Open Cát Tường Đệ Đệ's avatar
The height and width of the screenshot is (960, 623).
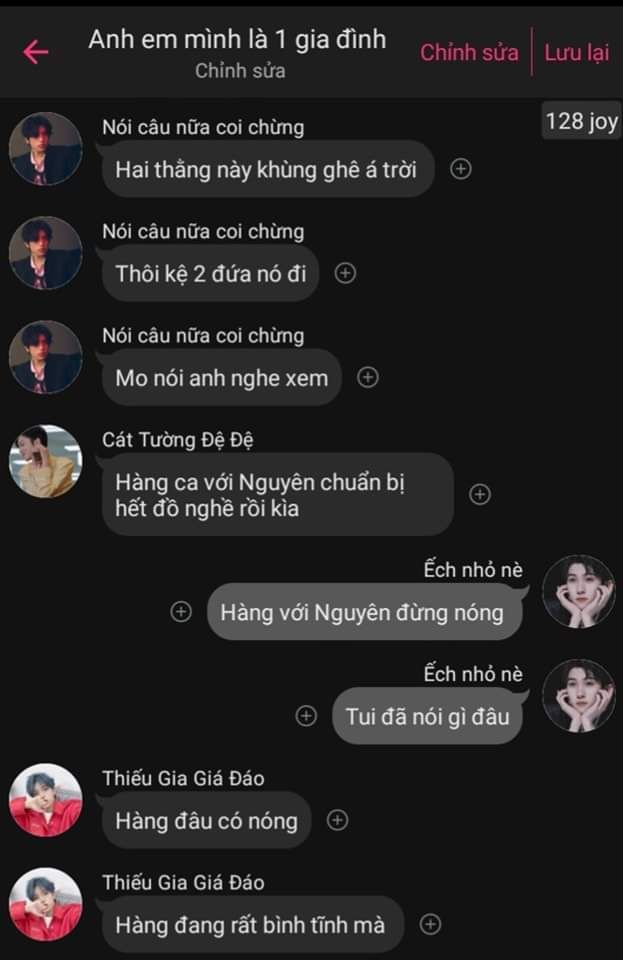tap(45, 461)
